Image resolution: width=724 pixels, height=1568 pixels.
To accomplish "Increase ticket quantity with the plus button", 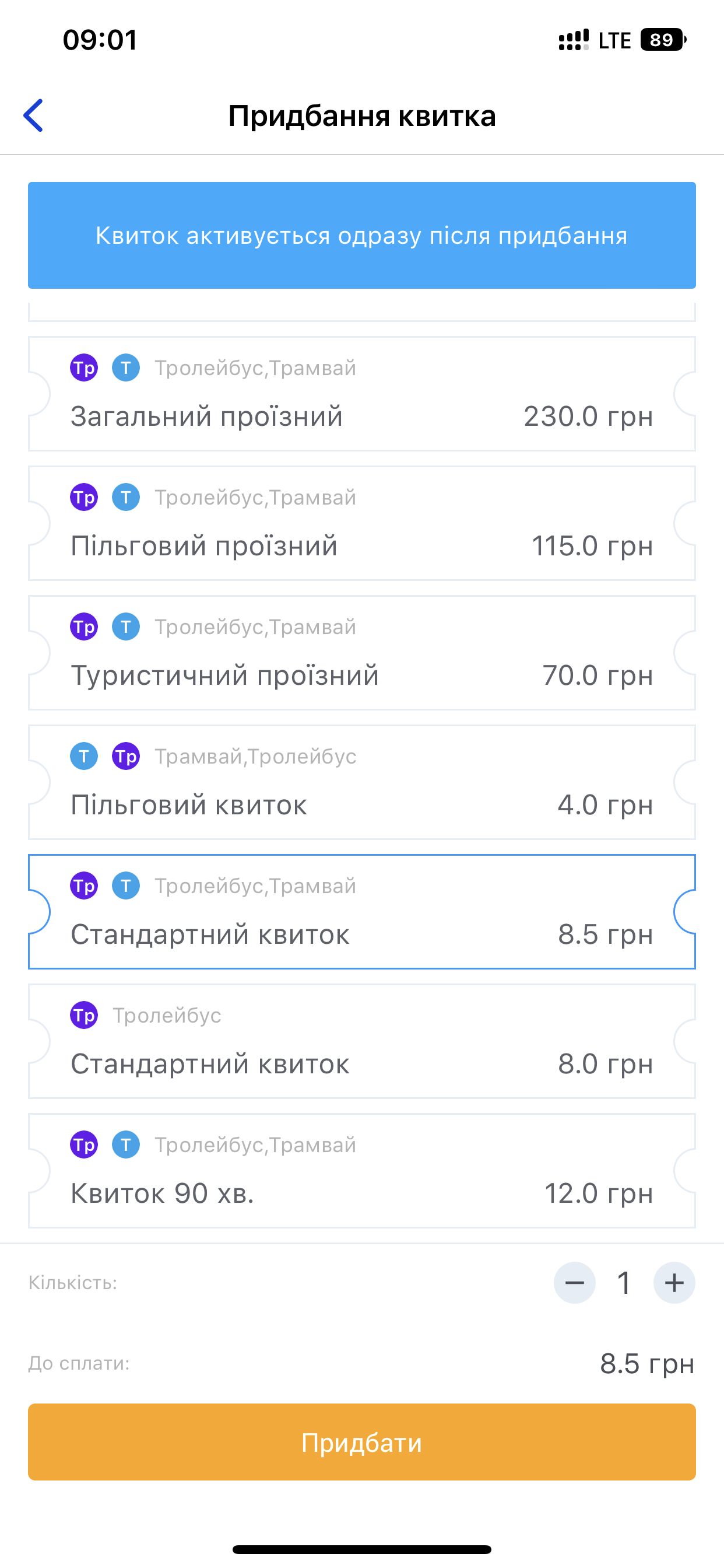I will 674,1283.
